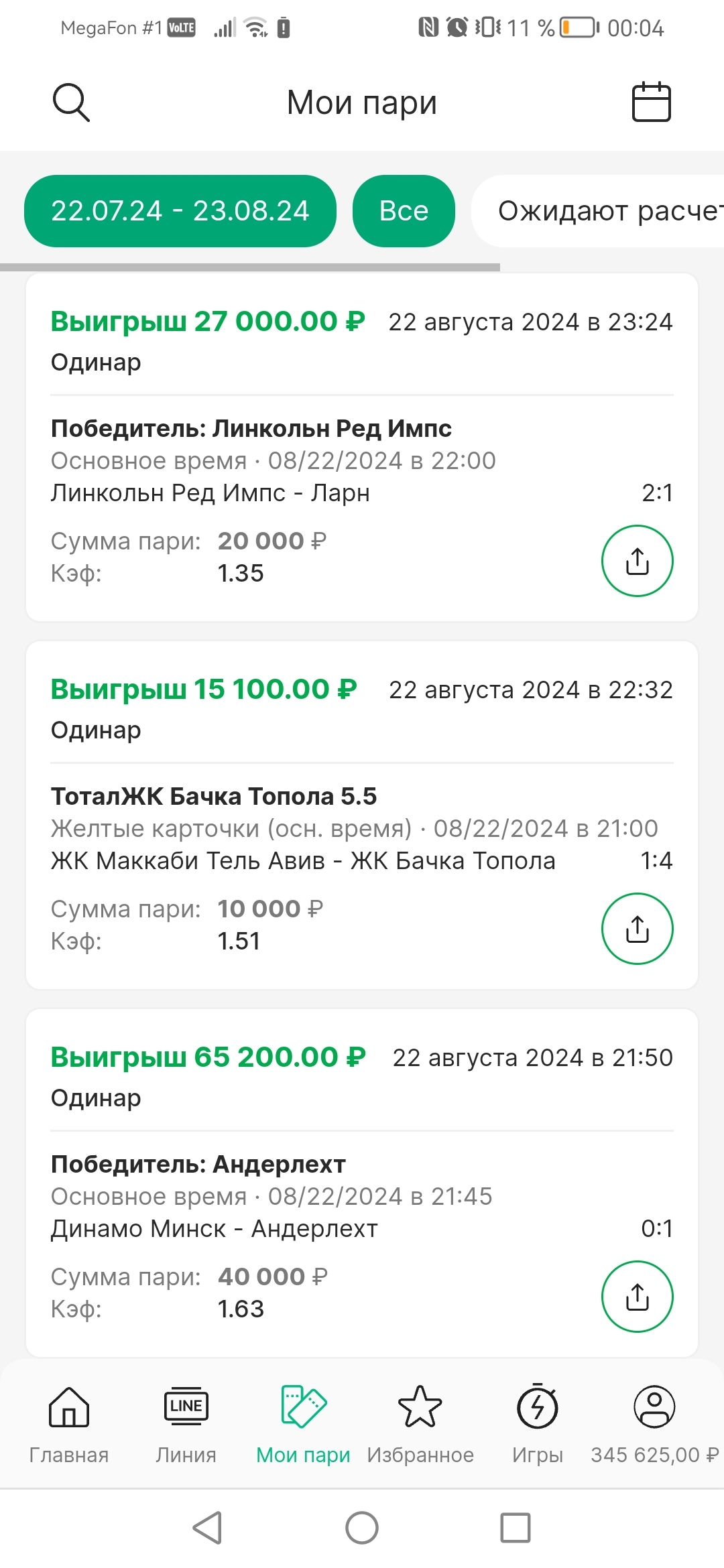Tap the 22.07.24 - 23.08.24 date range chip
This screenshot has width=724, height=1568.
(x=180, y=211)
